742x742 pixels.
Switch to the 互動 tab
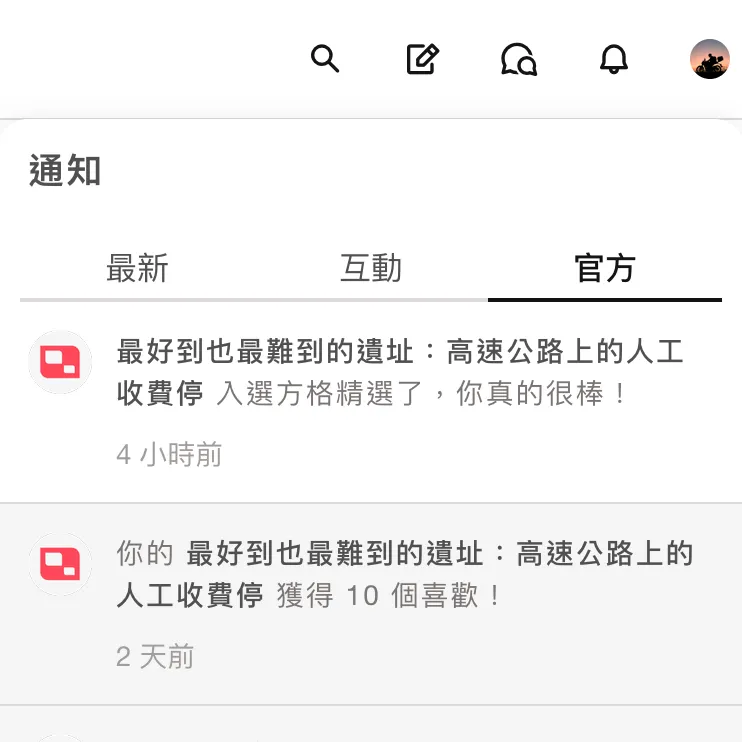click(x=371, y=268)
